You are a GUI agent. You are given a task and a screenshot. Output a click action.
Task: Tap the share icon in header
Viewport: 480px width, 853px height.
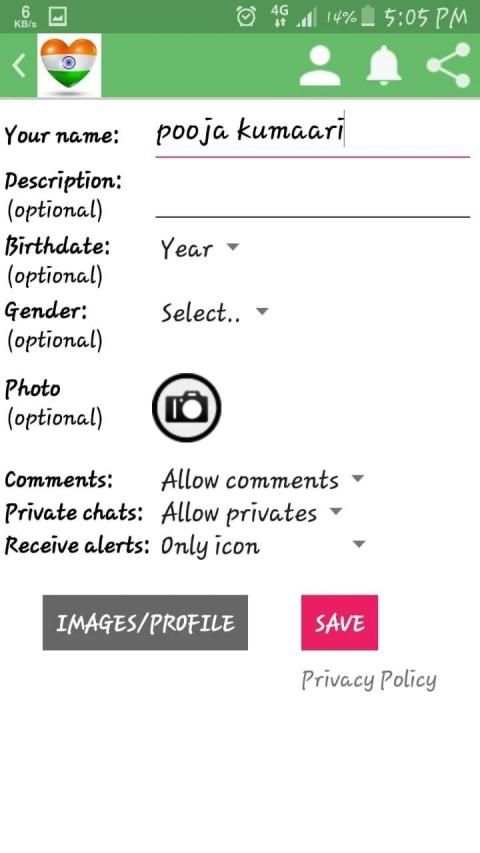pos(448,66)
